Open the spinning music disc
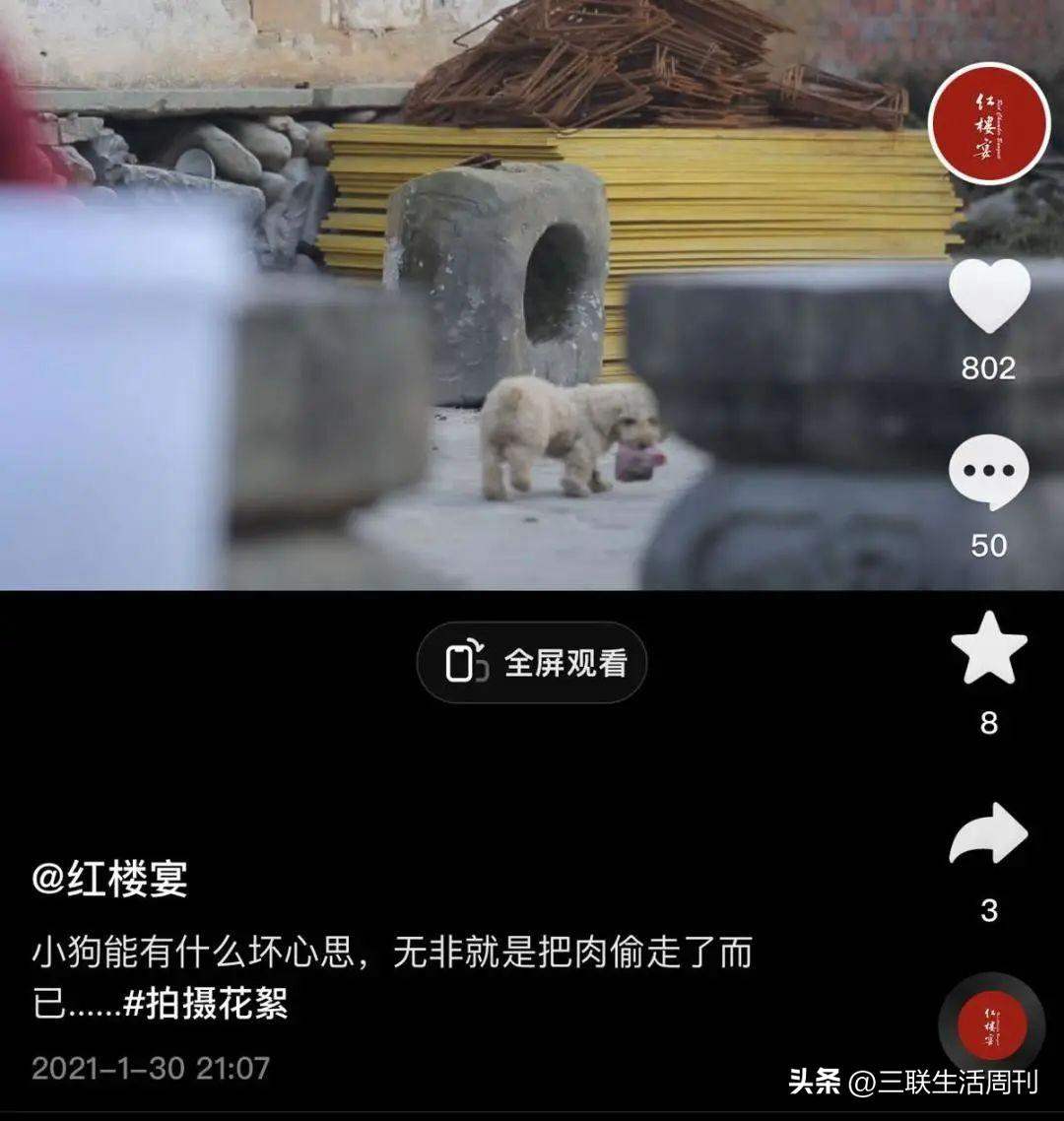This screenshot has height=1121, width=1064. [991, 1026]
